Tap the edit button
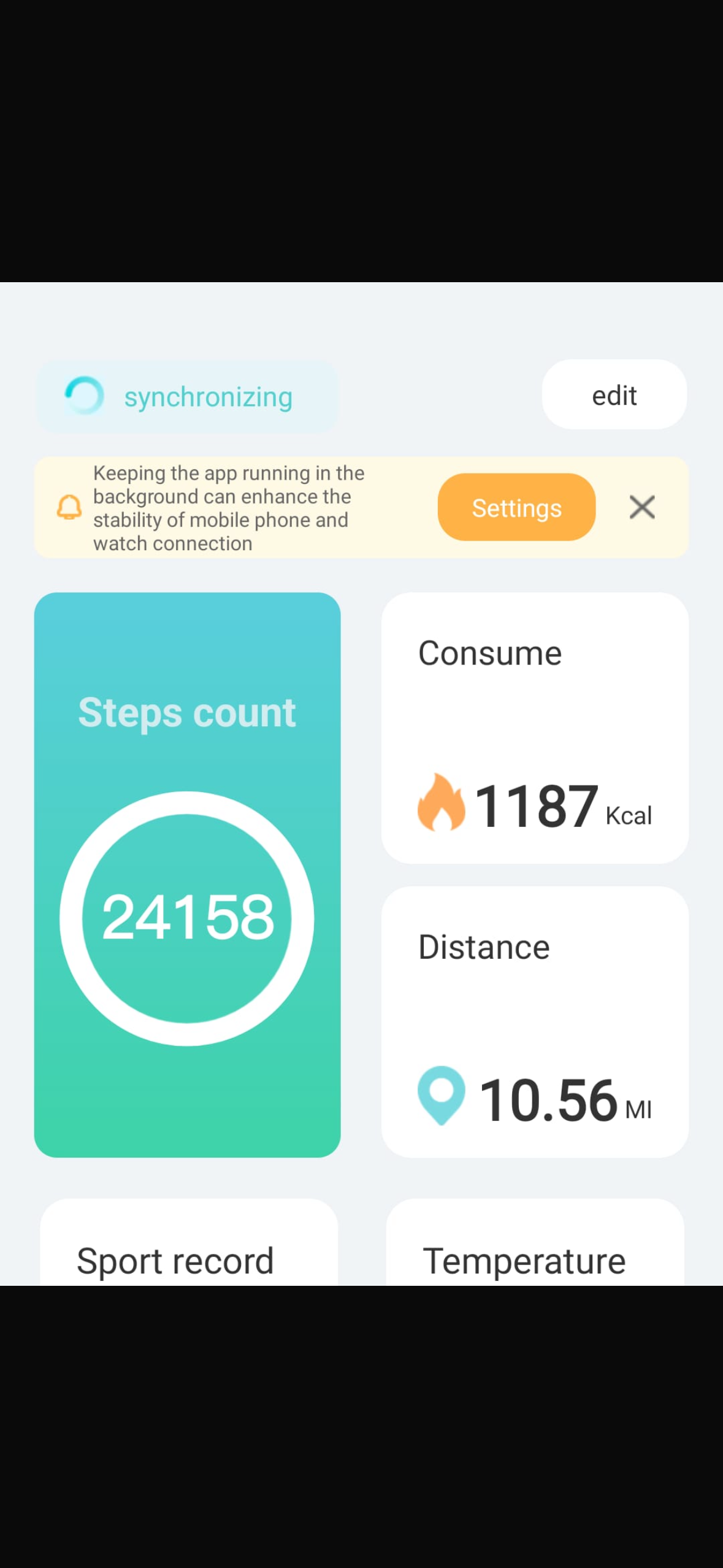 point(614,394)
